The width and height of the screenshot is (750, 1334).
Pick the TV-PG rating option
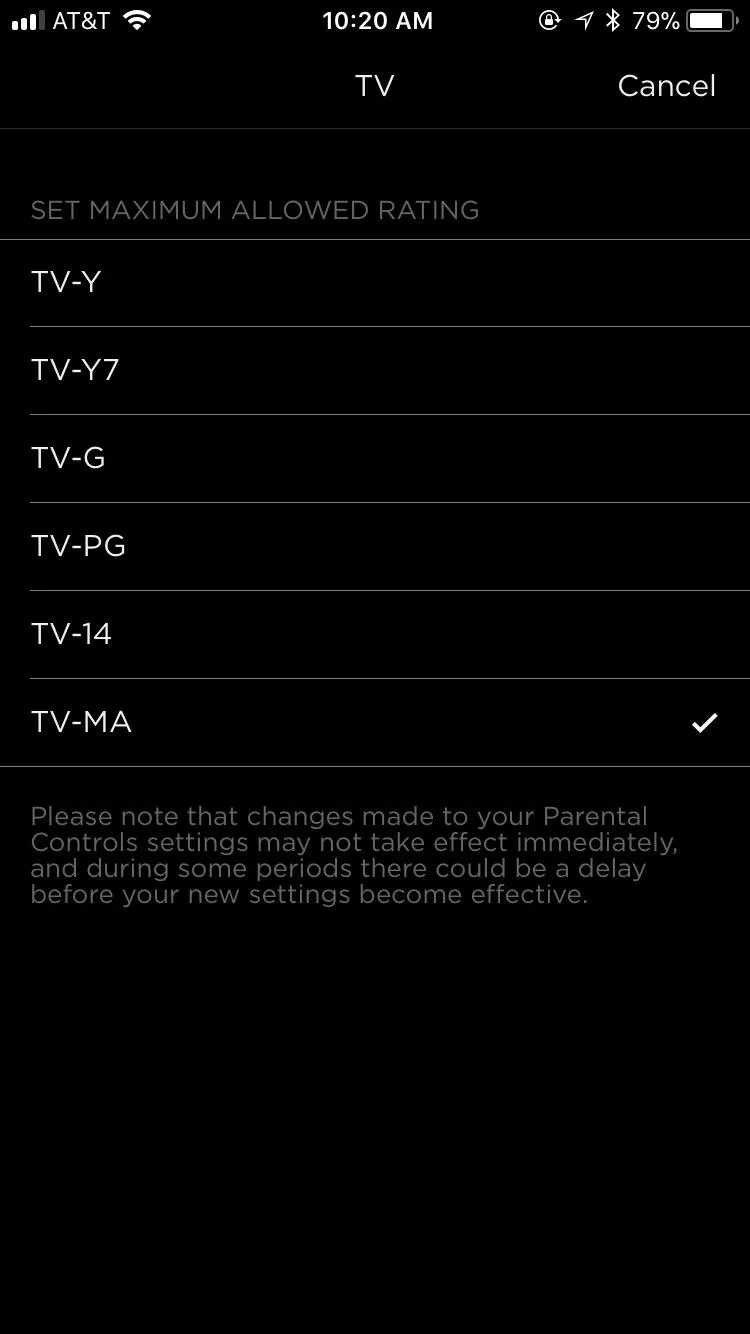click(375, 547)
